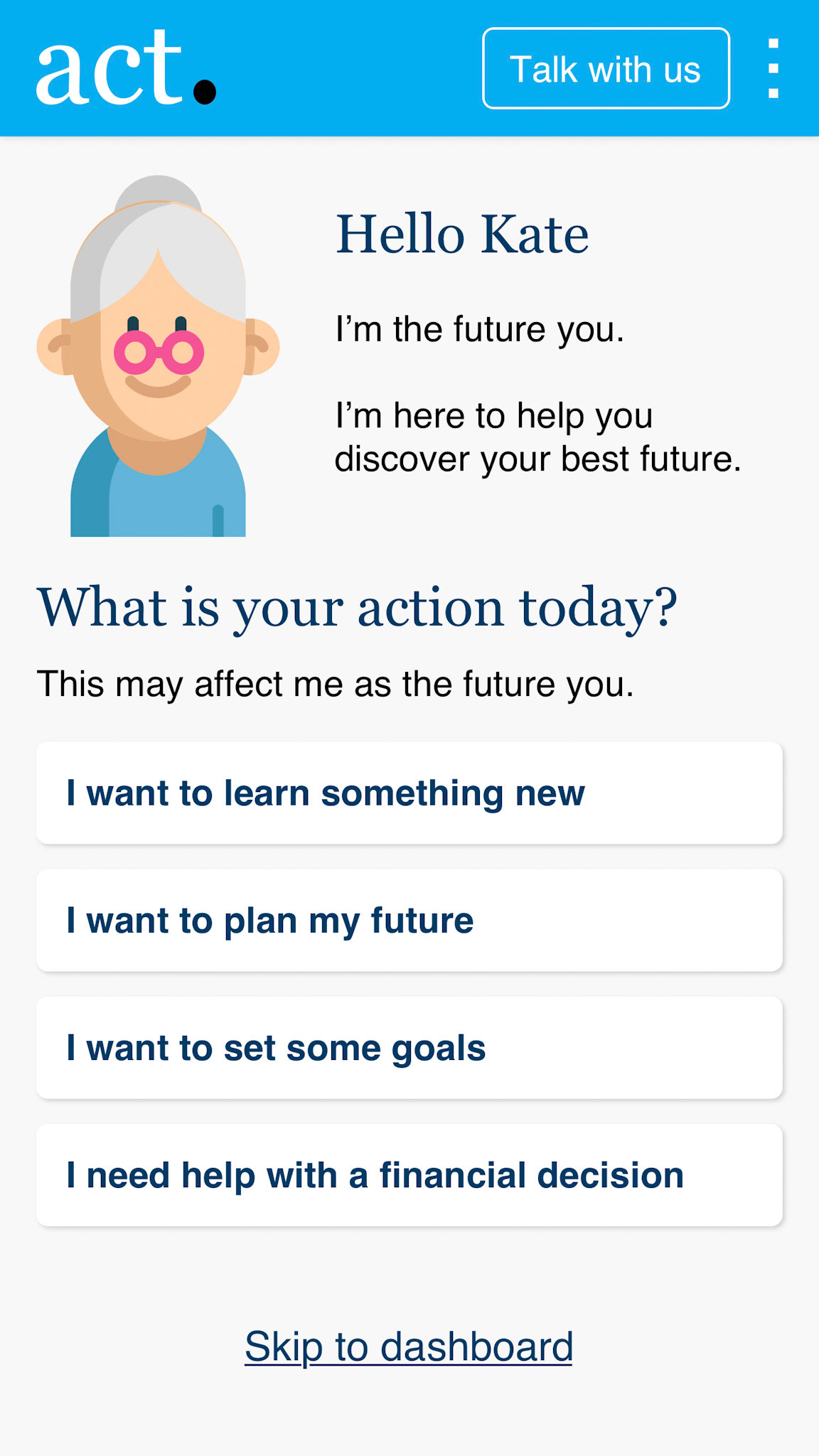Image resolution: width=819 pixels, height=1456 pixels.
Task: Tap the Talk with us button
Action: pos(606,68)
